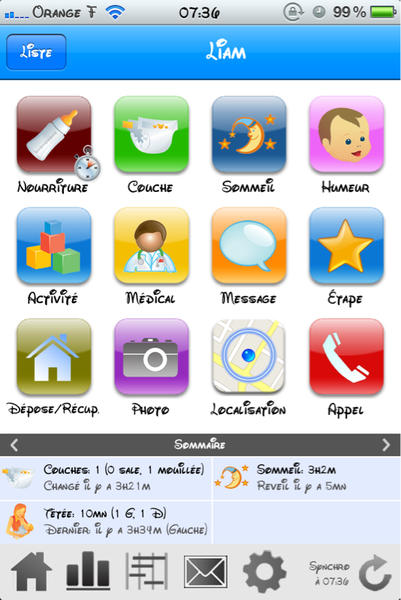Open the bar chart statistics icon
The image size is (401, 600).
pos(88,570)
